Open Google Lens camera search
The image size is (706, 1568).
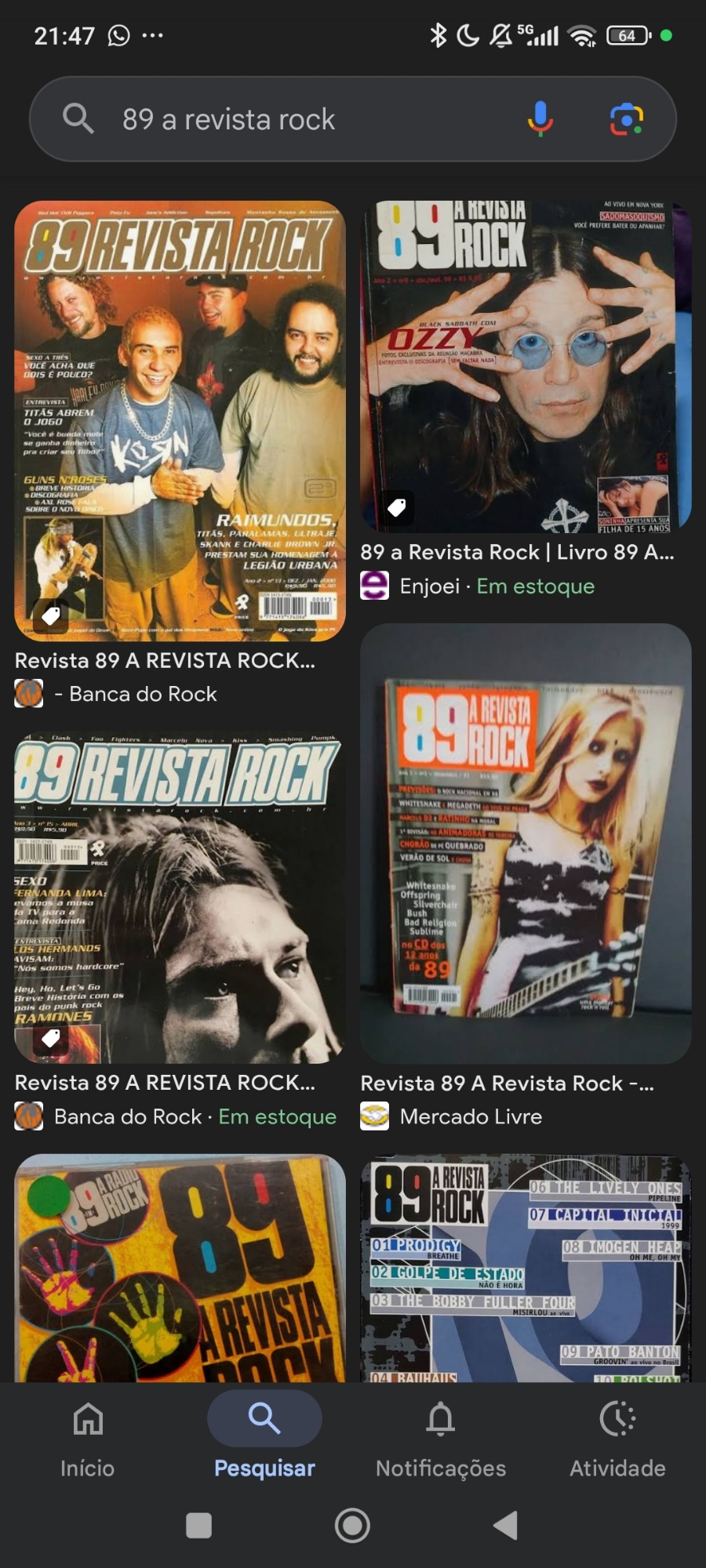pos(626,119)
